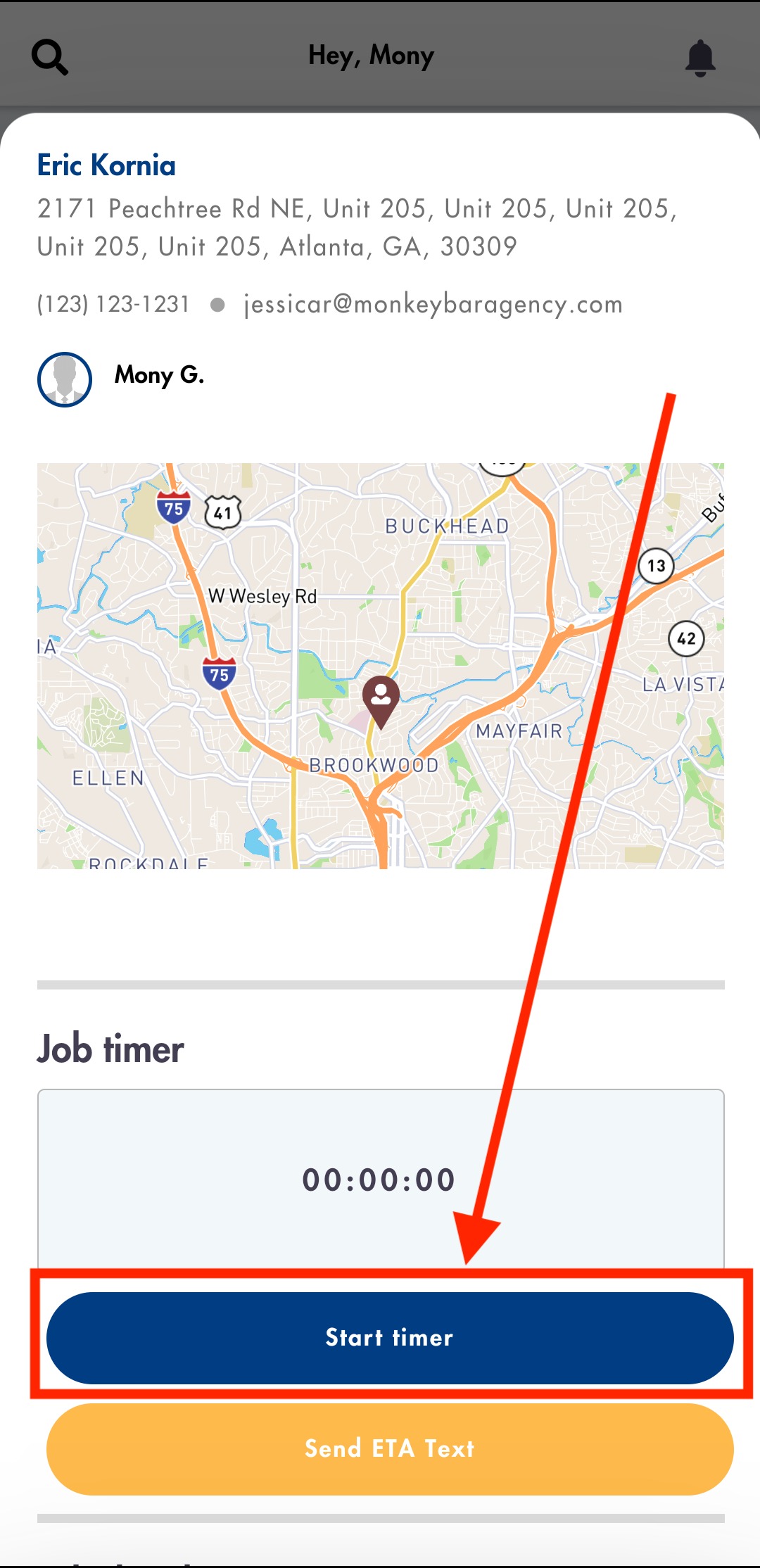Email jessicar@monkeybaragency.com

pos(433,304)
